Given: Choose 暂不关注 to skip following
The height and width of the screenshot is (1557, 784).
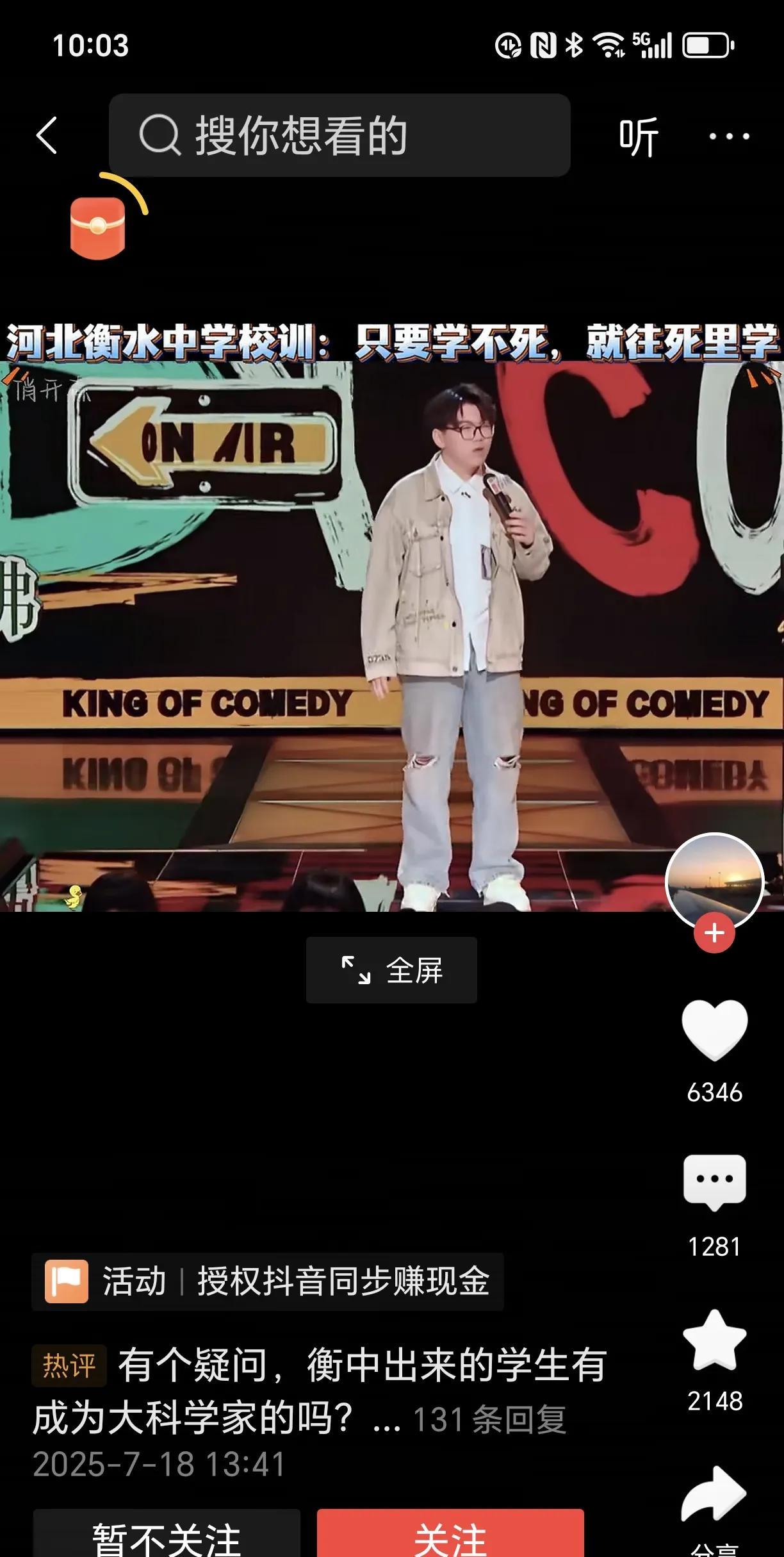Looking at the screenshot, I should tap(167, 1535).
